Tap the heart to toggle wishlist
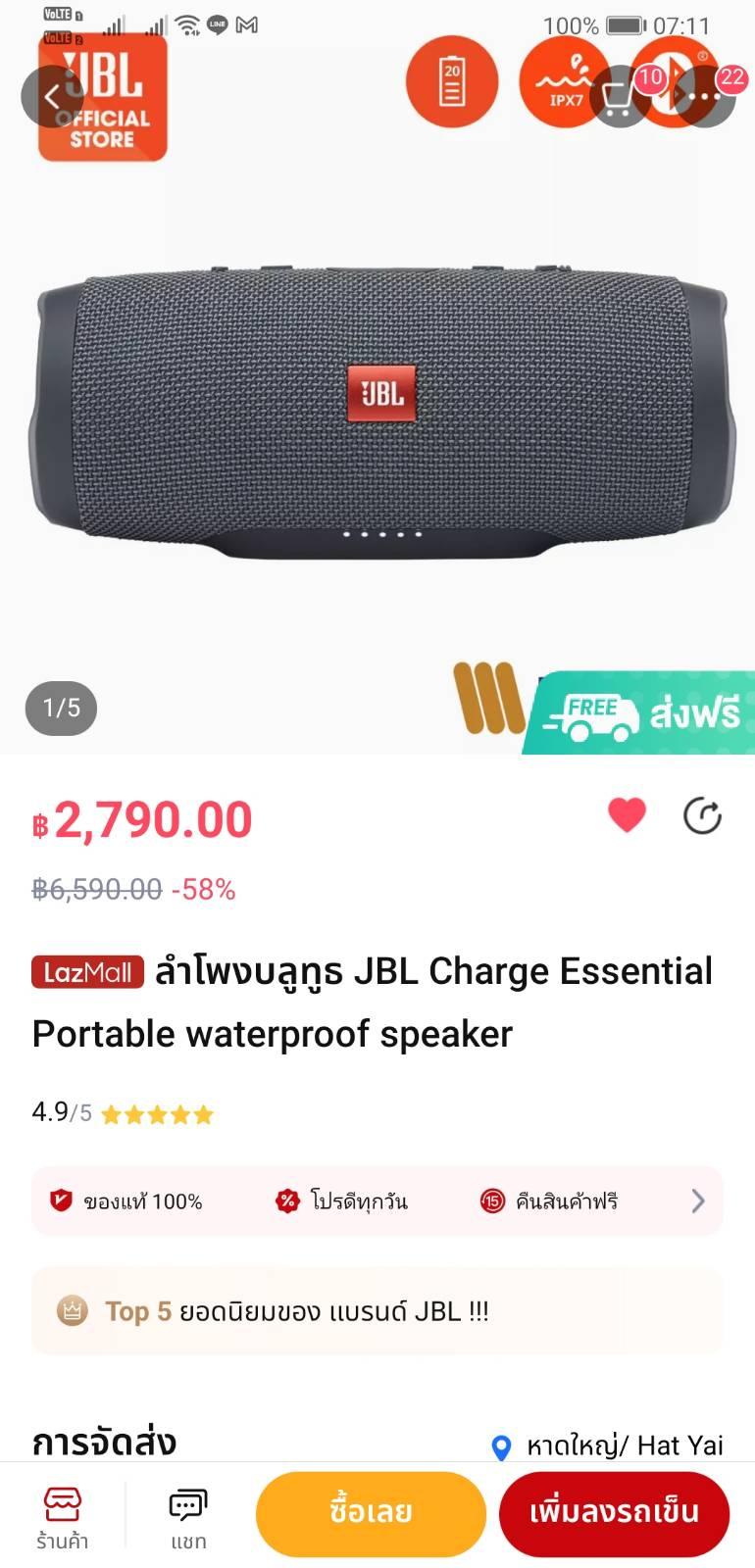755x1568 pixels. pos(627,815)
